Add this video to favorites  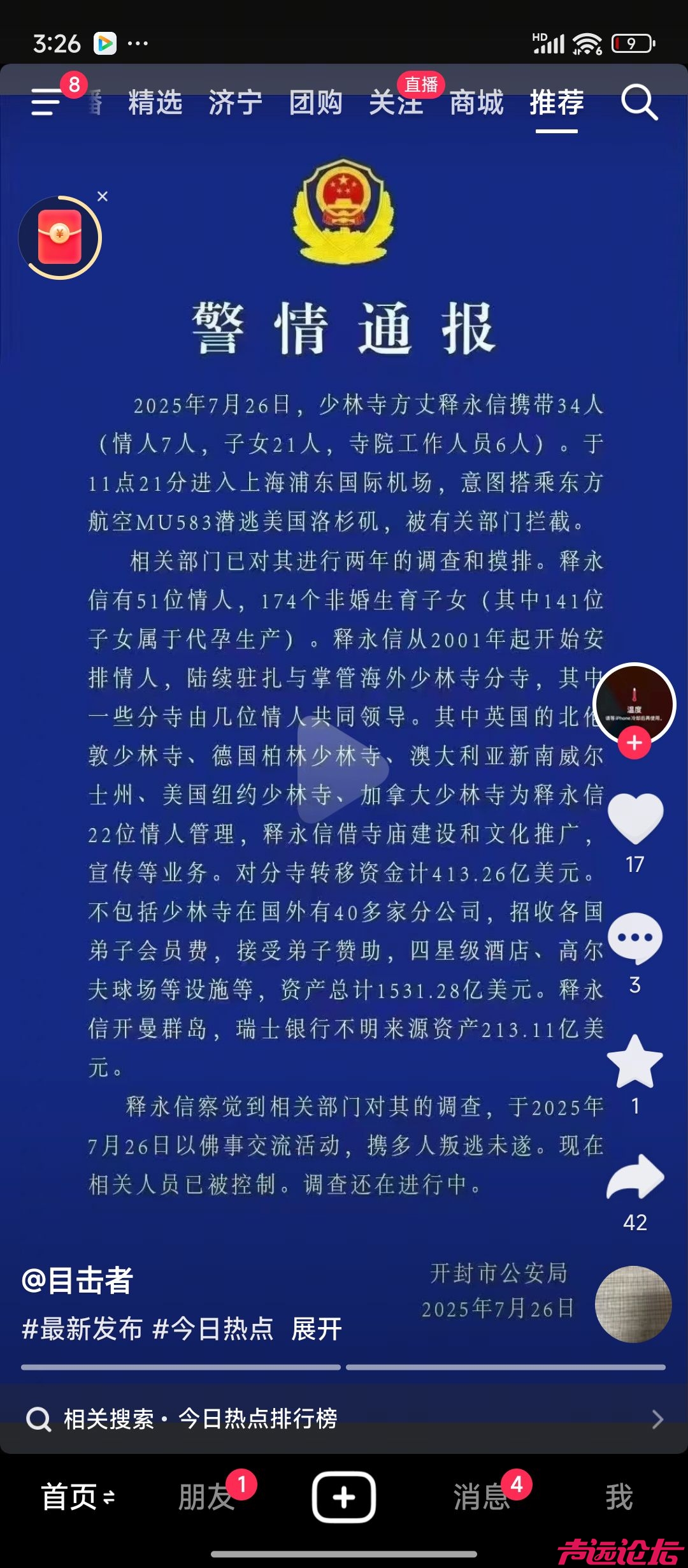[635, 1061]
